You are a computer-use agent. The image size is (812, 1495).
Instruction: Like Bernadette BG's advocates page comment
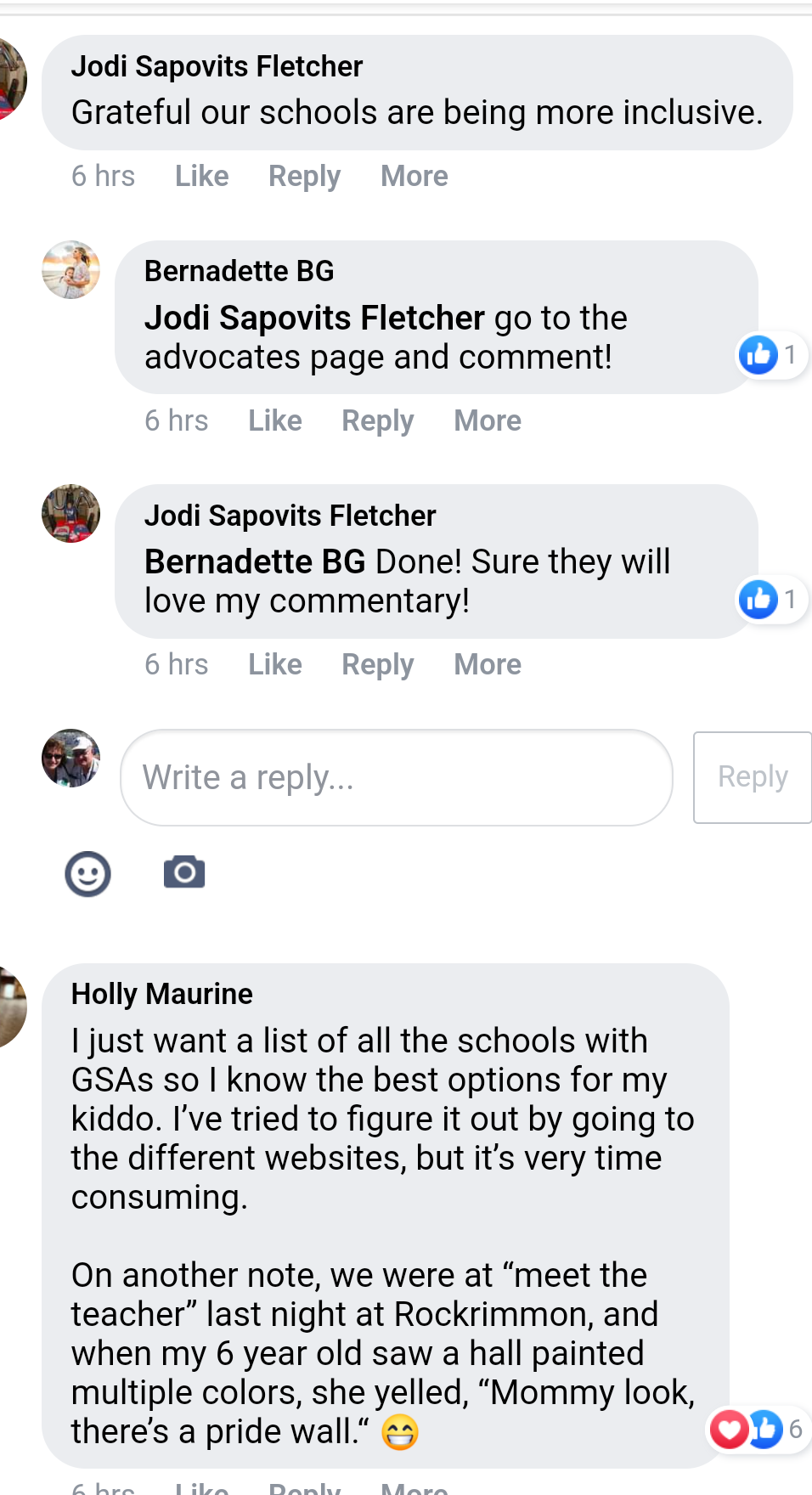[274, 420]
